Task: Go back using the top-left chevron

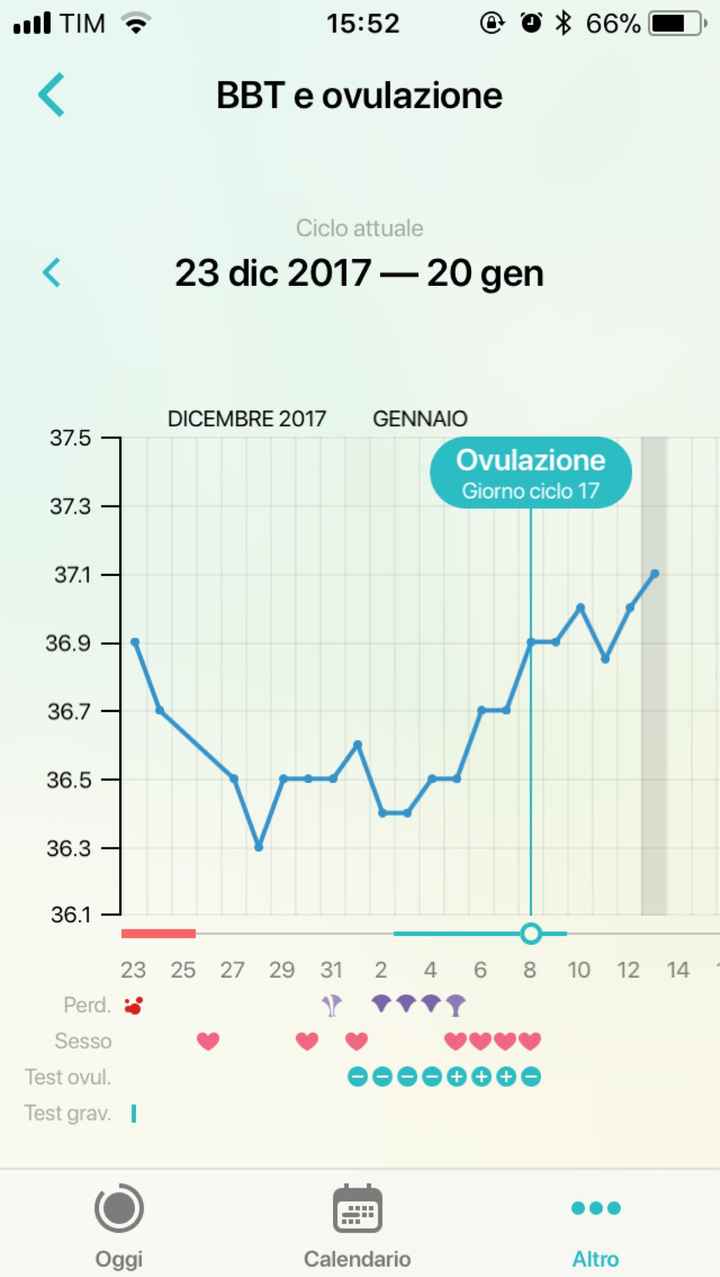Action: pos(51,95)
